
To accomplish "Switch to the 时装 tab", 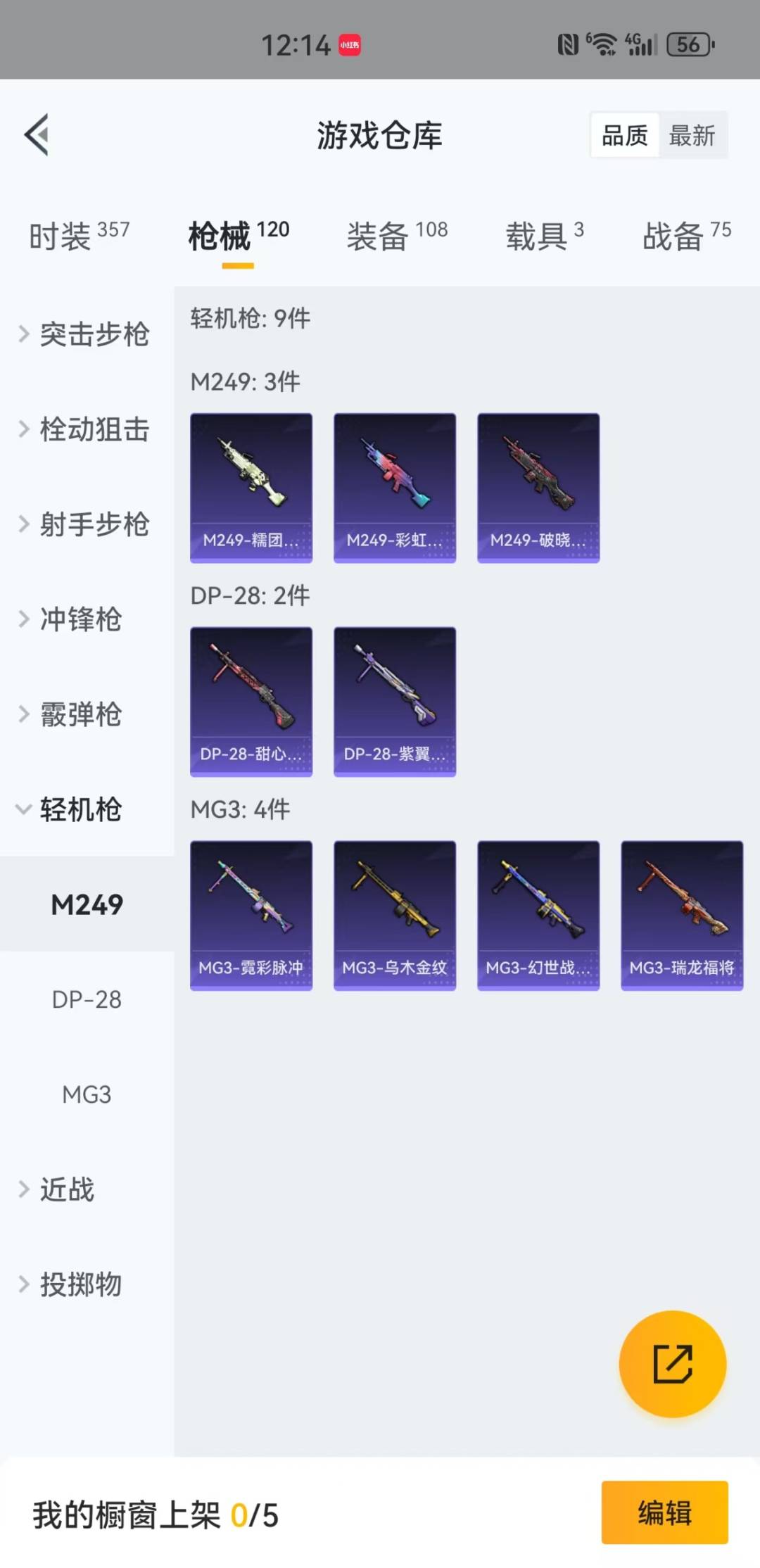I will [79, 235].
